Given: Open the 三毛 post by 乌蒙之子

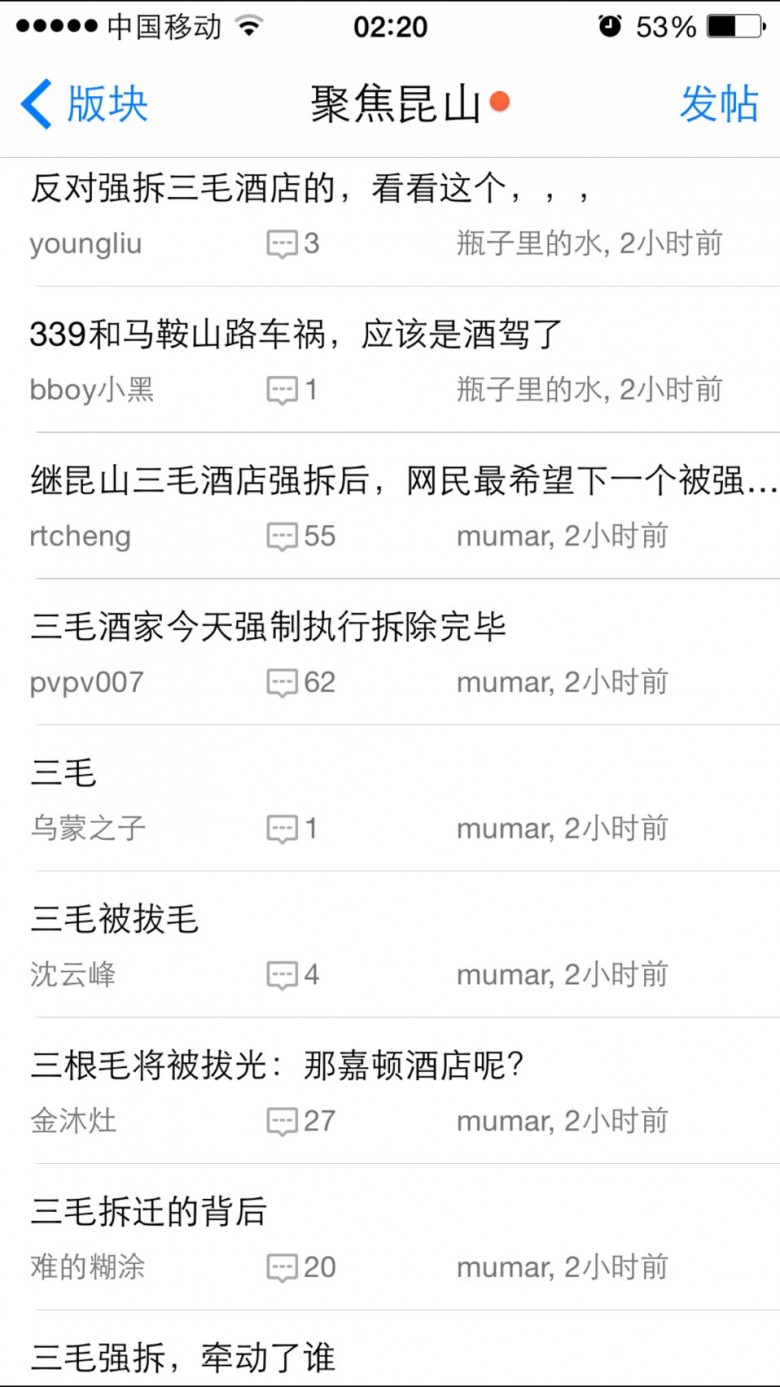Looking at the screenshot, I should coord(390,798).
